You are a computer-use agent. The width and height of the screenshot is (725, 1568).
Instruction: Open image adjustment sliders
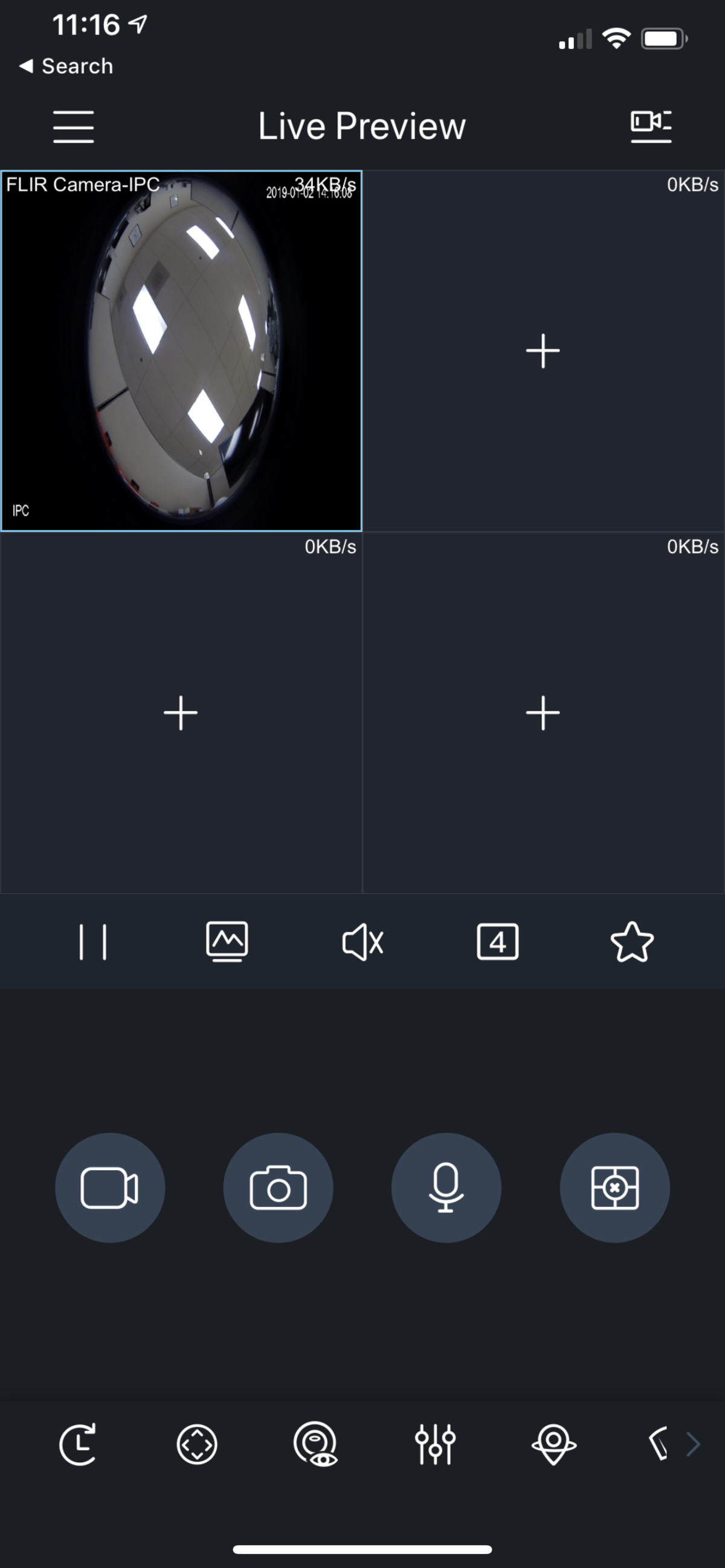point(435,1444)
